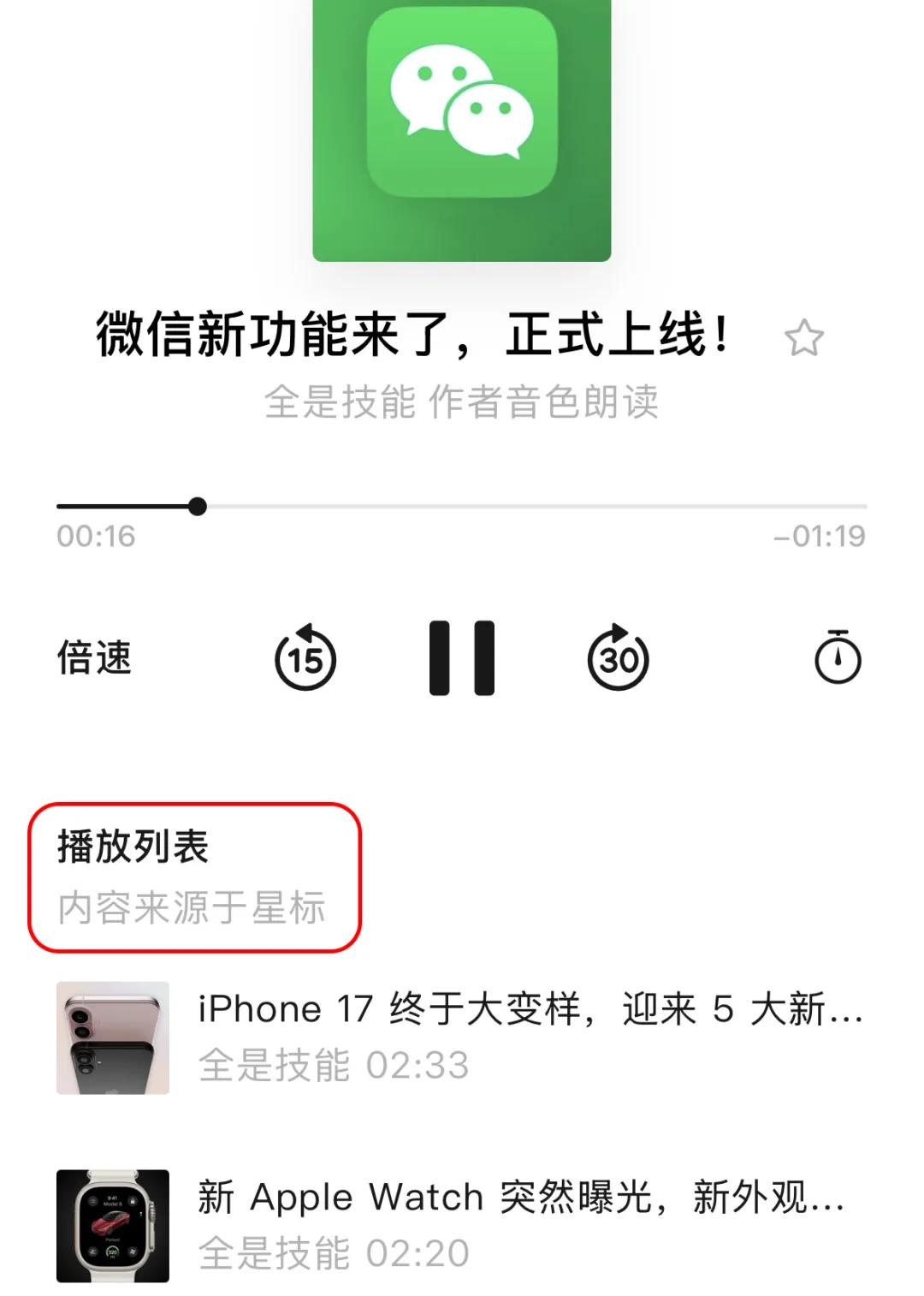
Task: Skip forward 30 seconds
Action: pyautogui.click(x=619, y=657)
